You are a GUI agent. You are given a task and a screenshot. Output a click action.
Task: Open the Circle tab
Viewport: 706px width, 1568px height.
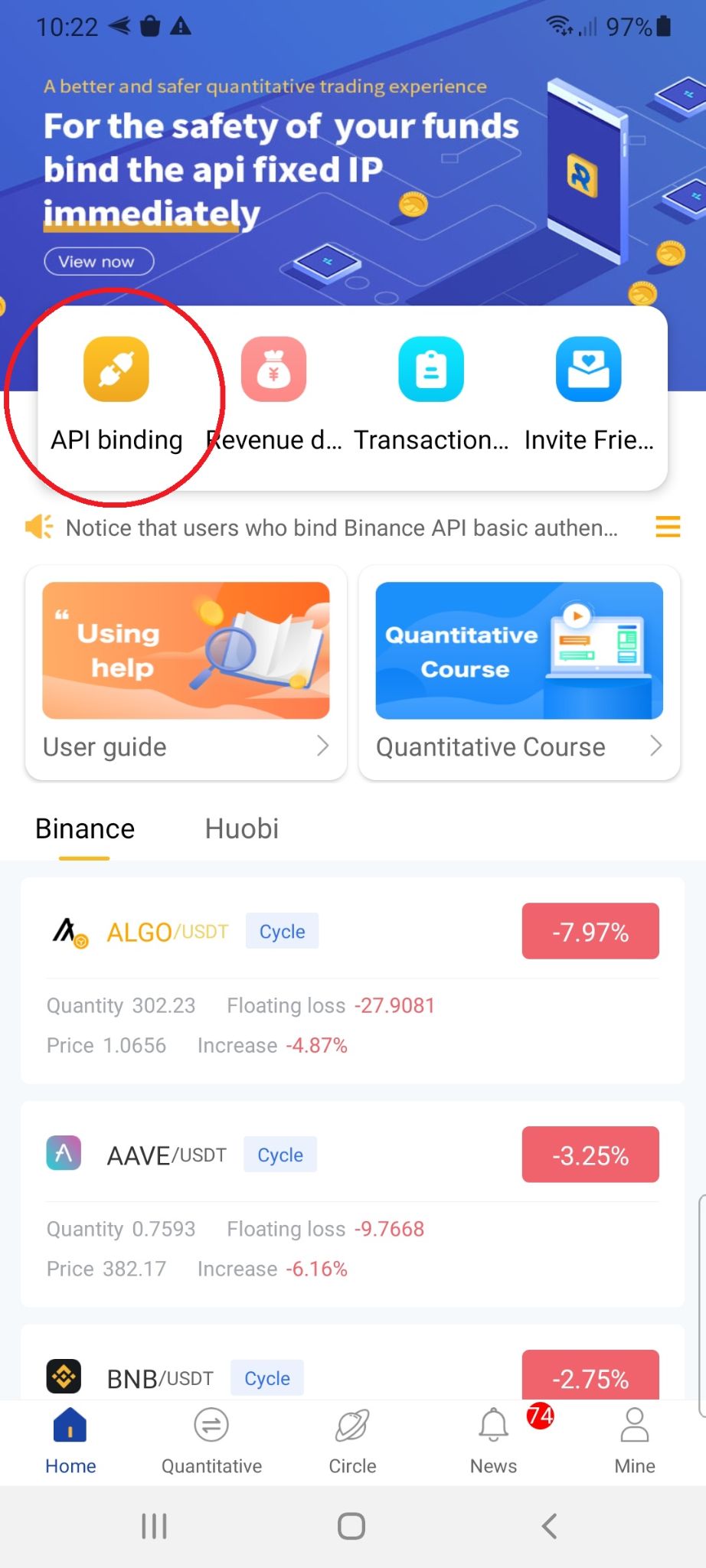[352, 1441]
